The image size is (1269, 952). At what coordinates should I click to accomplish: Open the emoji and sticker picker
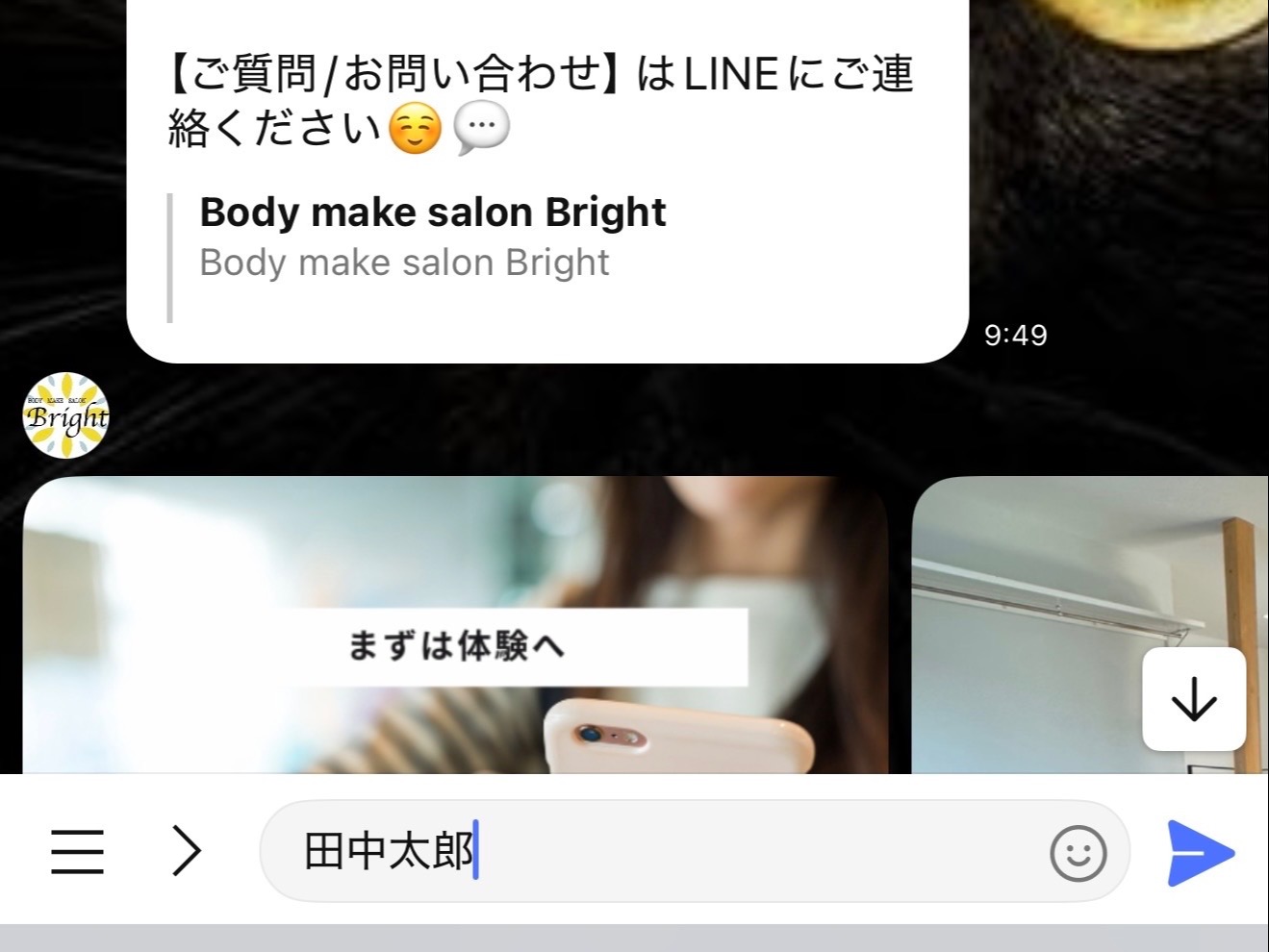1078,853
